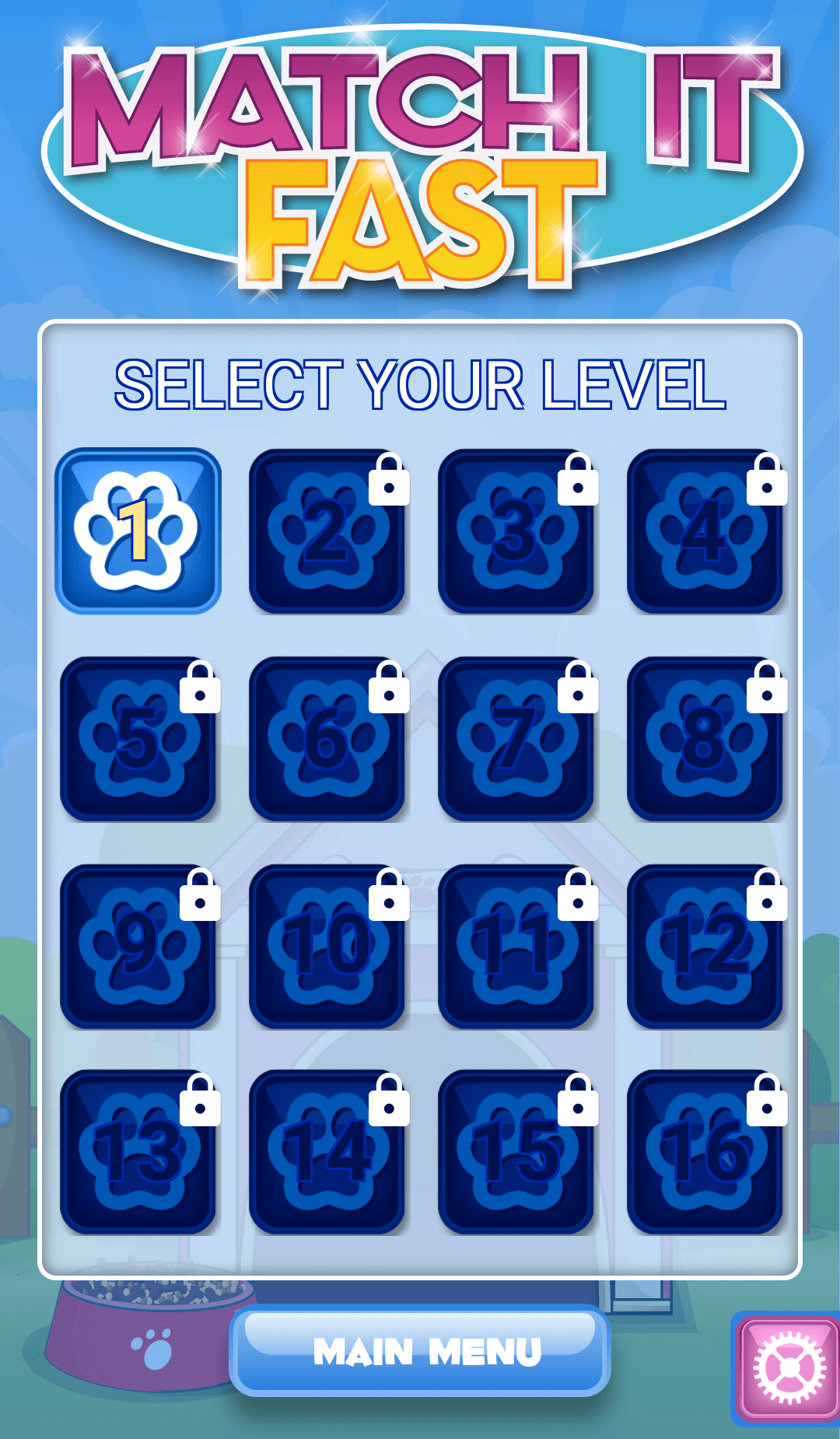Screen dimensions: 840x1439
Task: Select locked level 9
Action: pos(138,947)
